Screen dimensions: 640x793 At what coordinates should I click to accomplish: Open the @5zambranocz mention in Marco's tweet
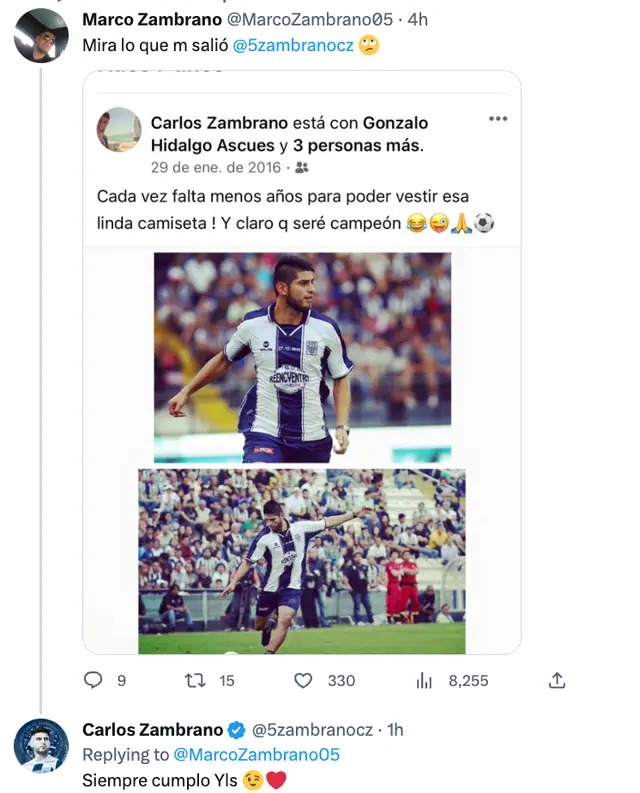tap(293, 45)
